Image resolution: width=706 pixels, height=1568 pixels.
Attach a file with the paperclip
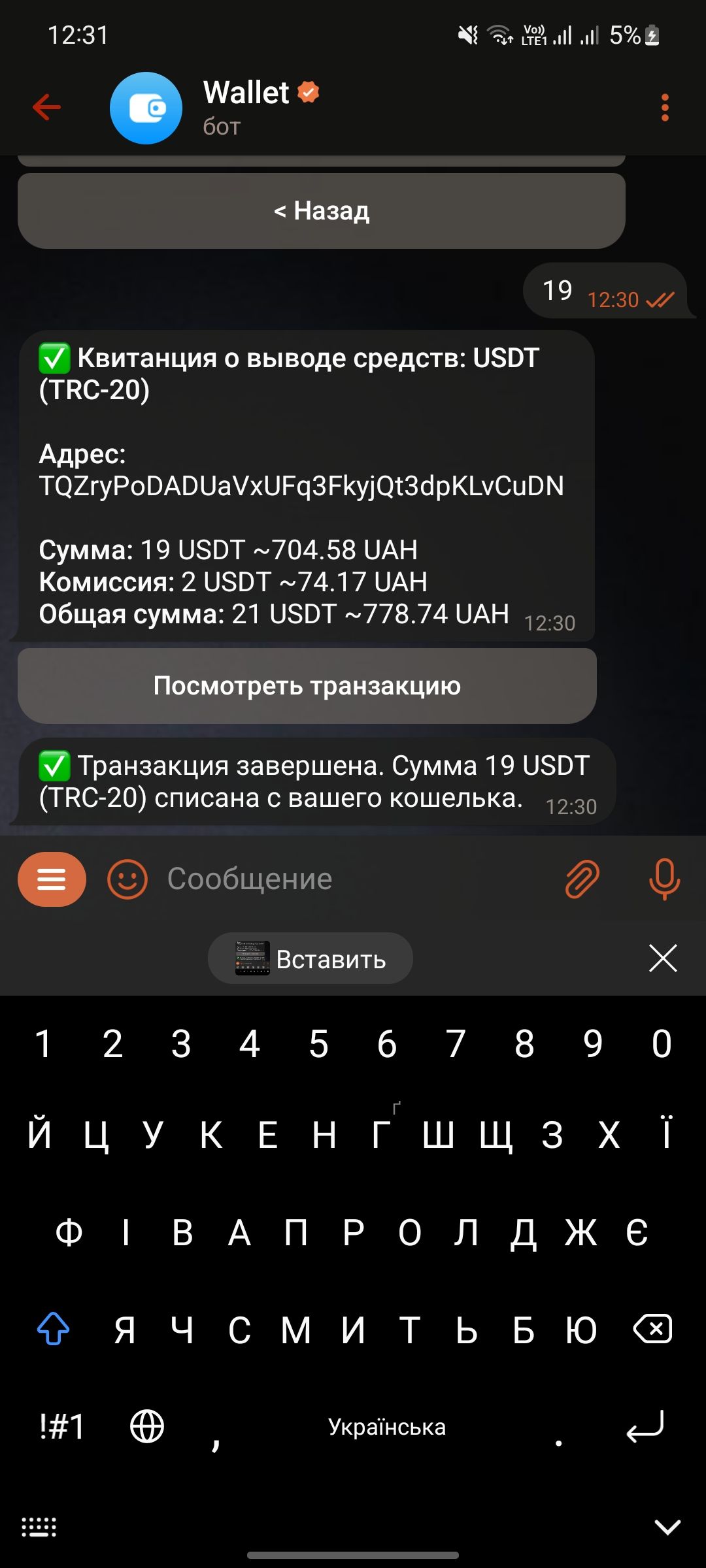(581, 879)
